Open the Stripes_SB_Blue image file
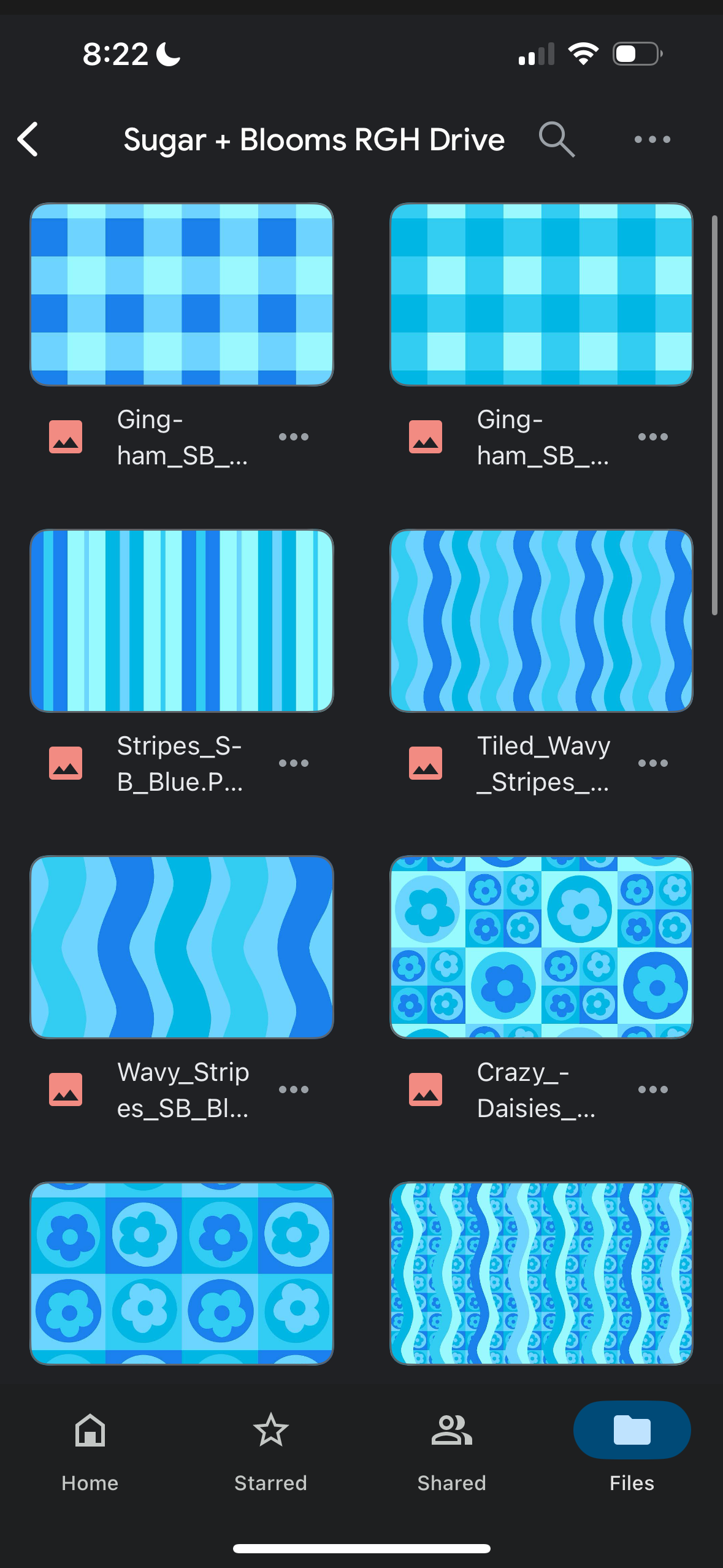Image resolution: width=723 pixels, height=1568 pixels. 182,620
